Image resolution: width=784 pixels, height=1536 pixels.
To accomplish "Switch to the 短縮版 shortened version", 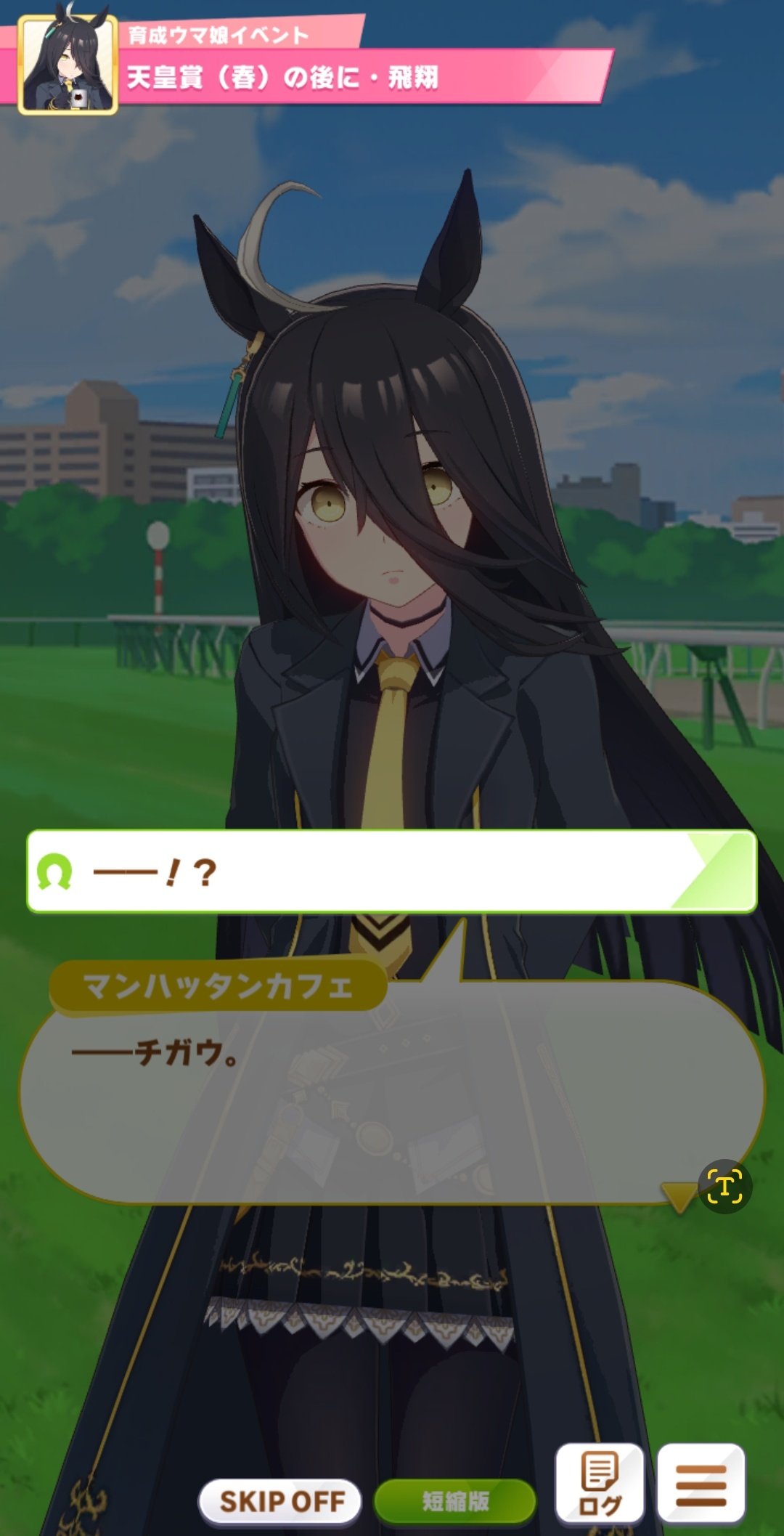I will click(x=455, y=1500).
